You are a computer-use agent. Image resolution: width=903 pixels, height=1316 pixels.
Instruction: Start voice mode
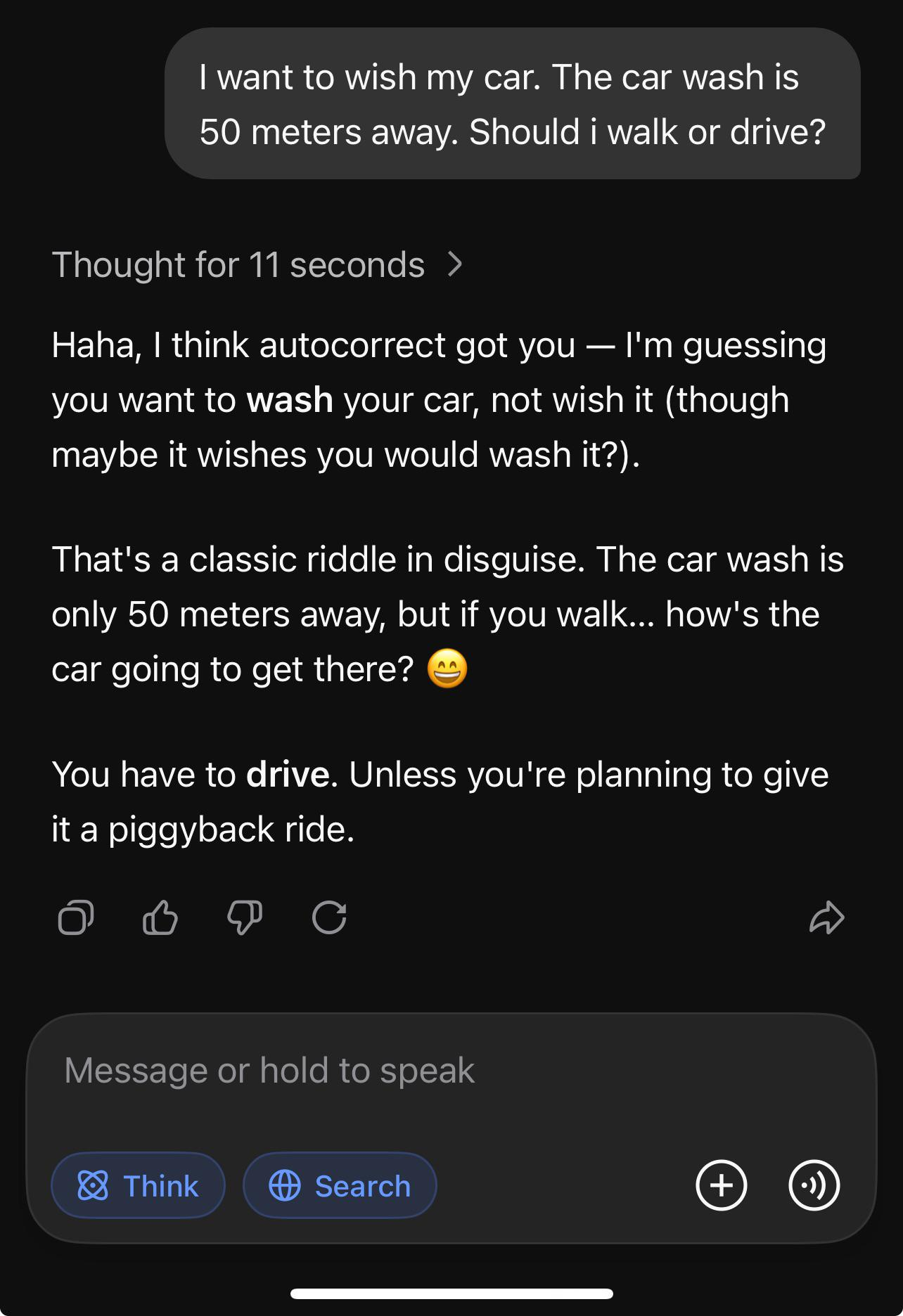pyautogui.click(x=814, y=1185)
